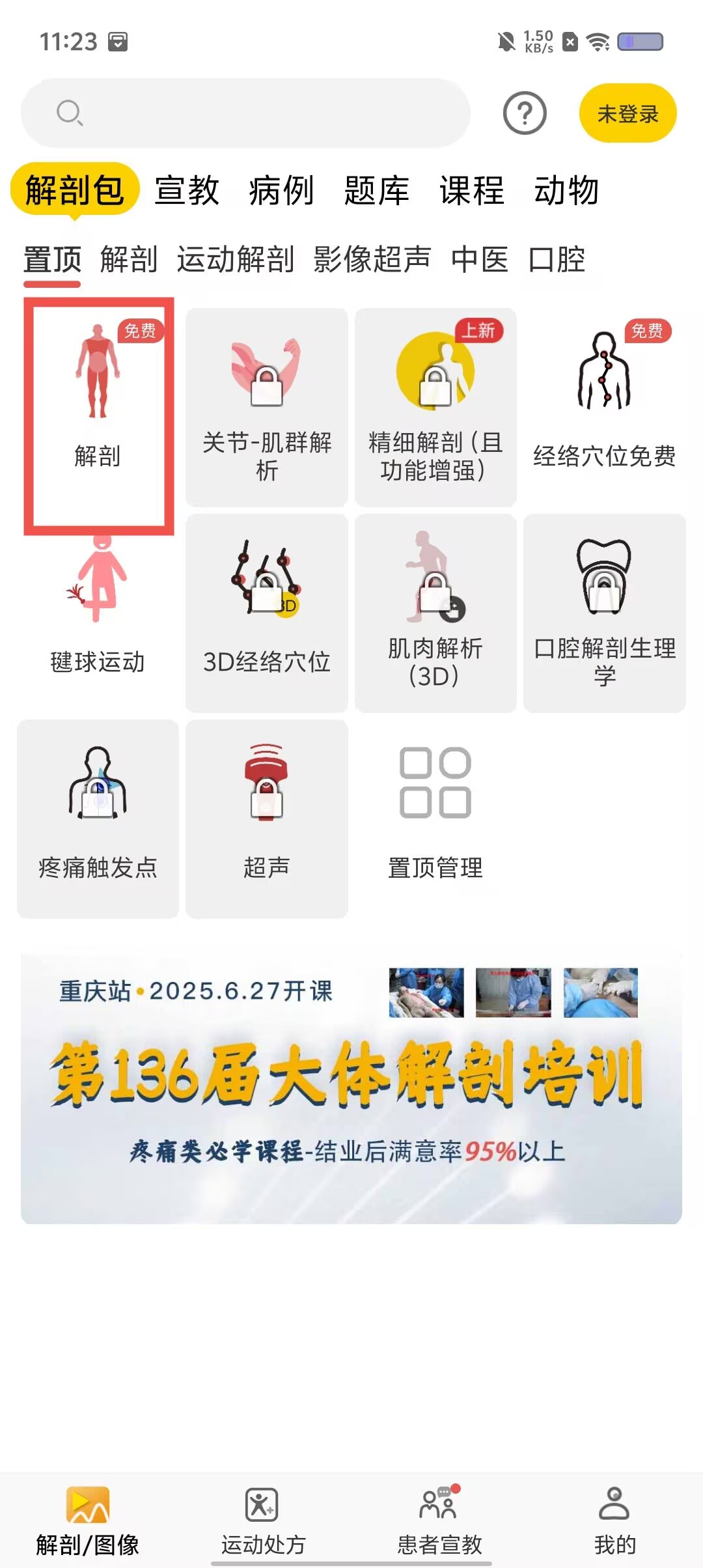Open the 疼痛触发点 tile

[98, 819]
